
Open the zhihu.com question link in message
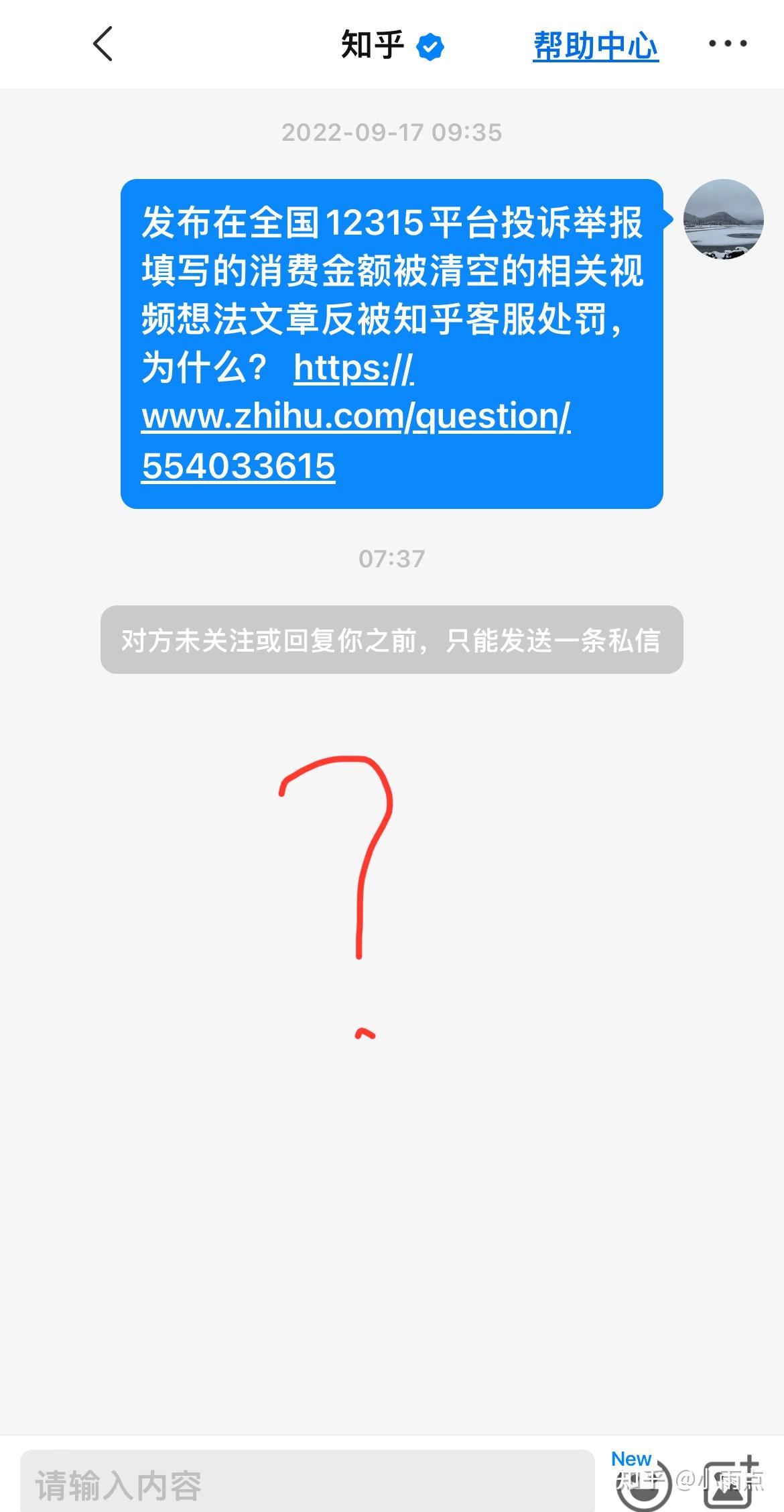pos(355,417)
